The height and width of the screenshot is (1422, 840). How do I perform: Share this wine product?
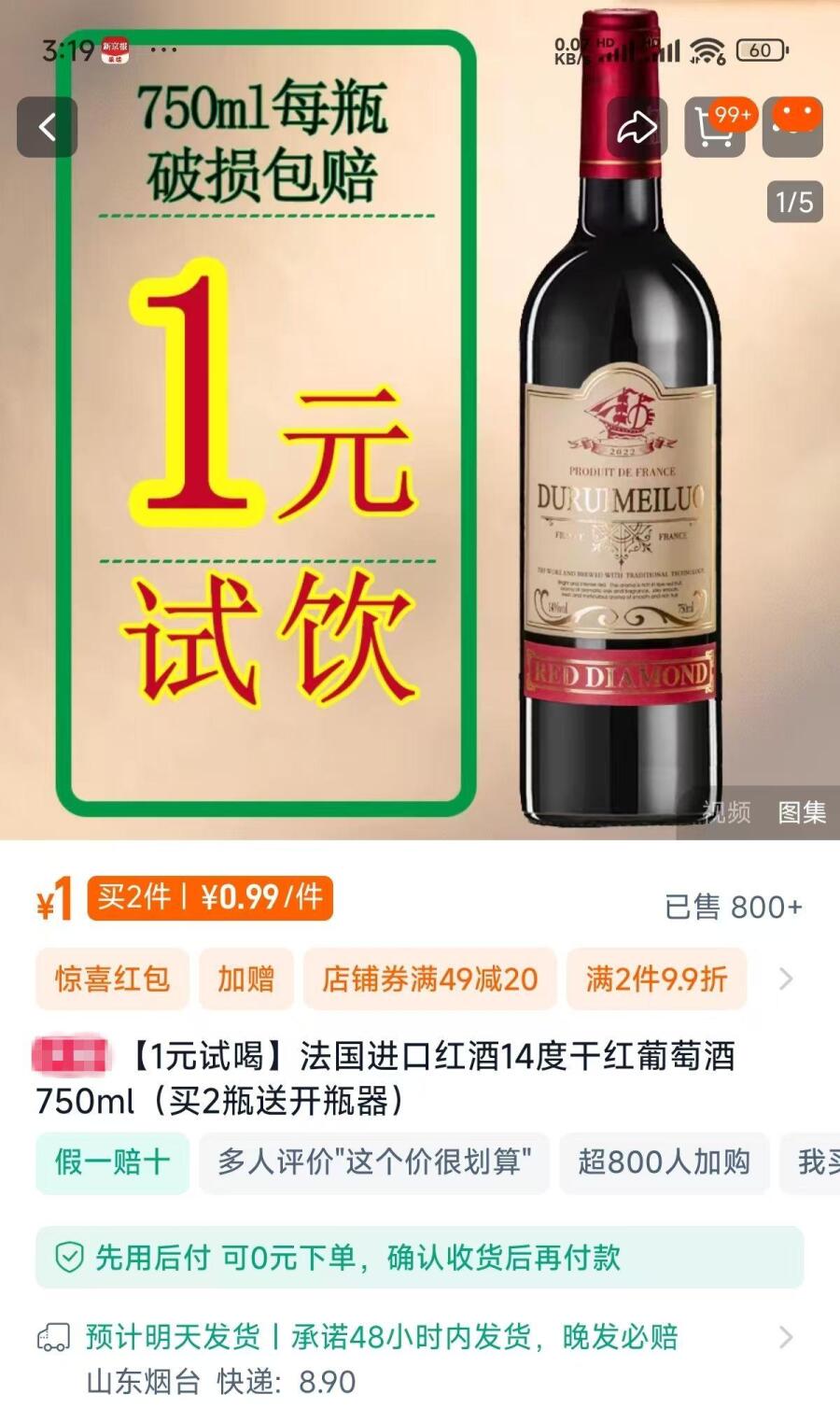click(637, 127)
